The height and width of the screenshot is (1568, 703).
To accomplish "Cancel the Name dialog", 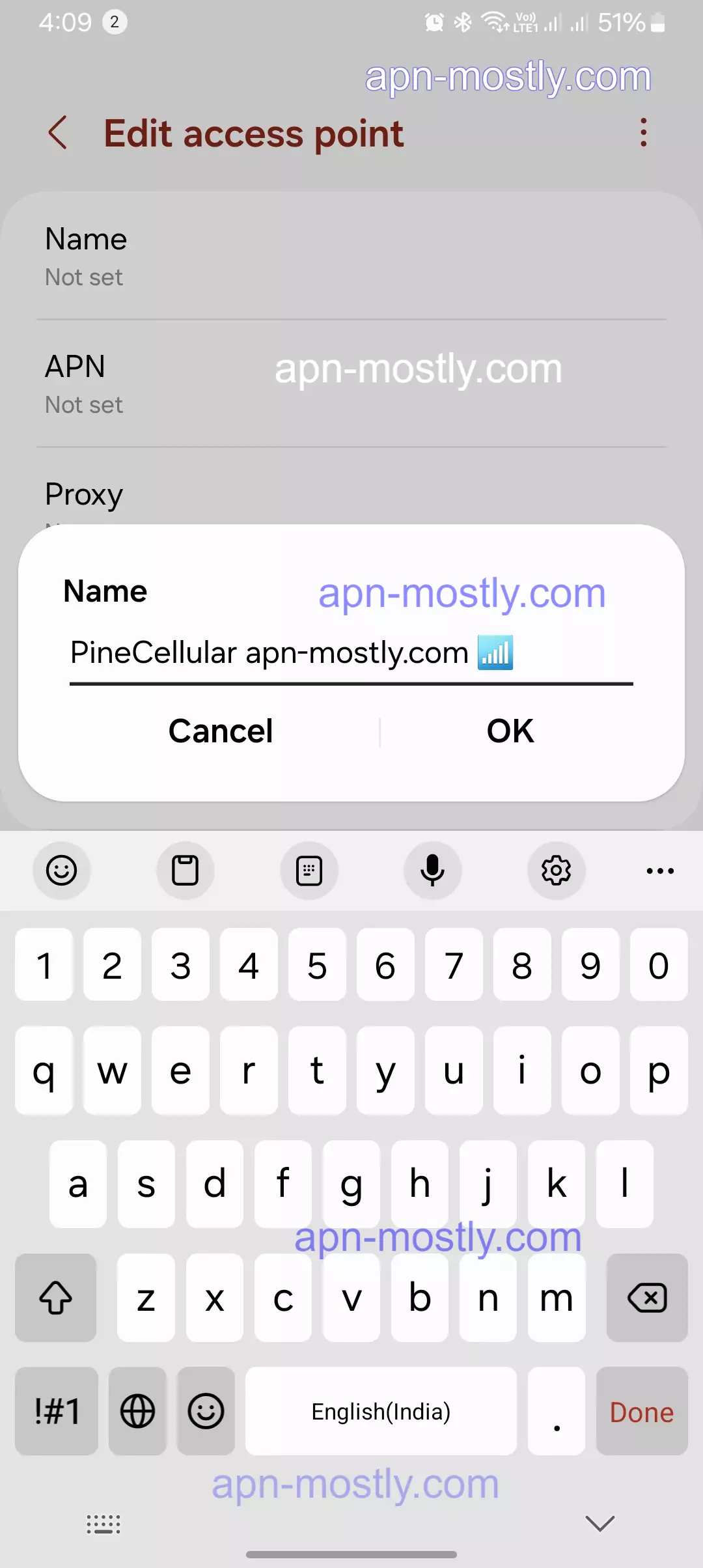I will coord(221,731).
